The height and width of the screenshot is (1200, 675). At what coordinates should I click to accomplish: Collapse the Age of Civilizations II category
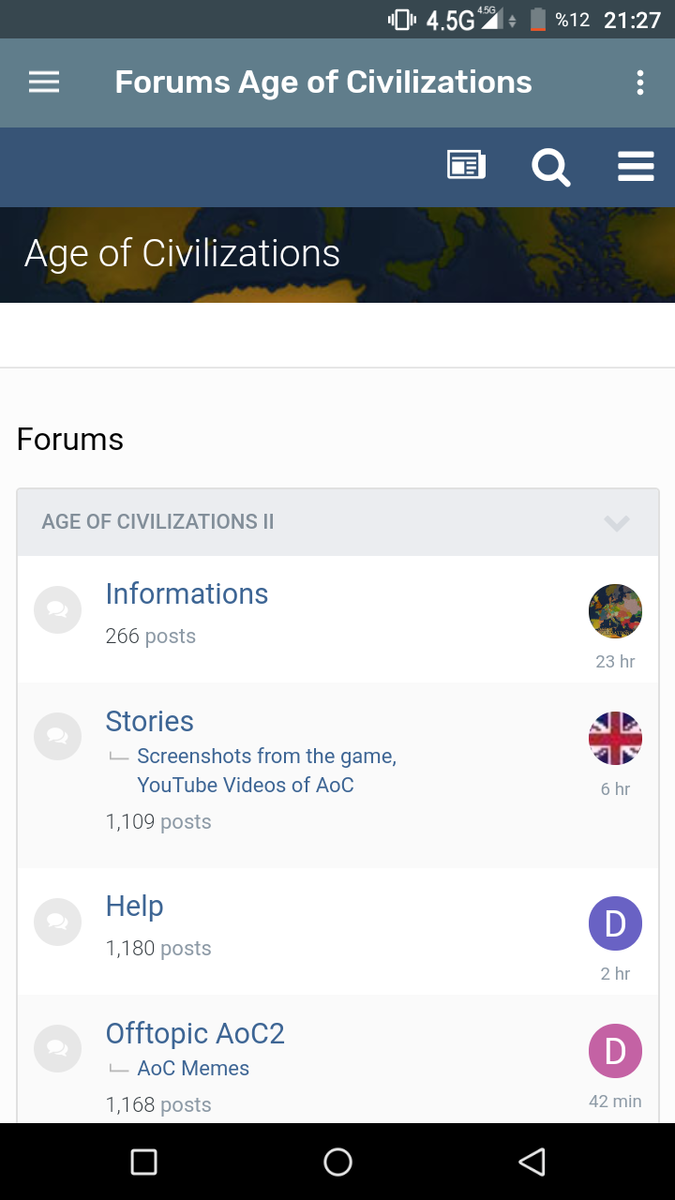click(x=617, y=522)
